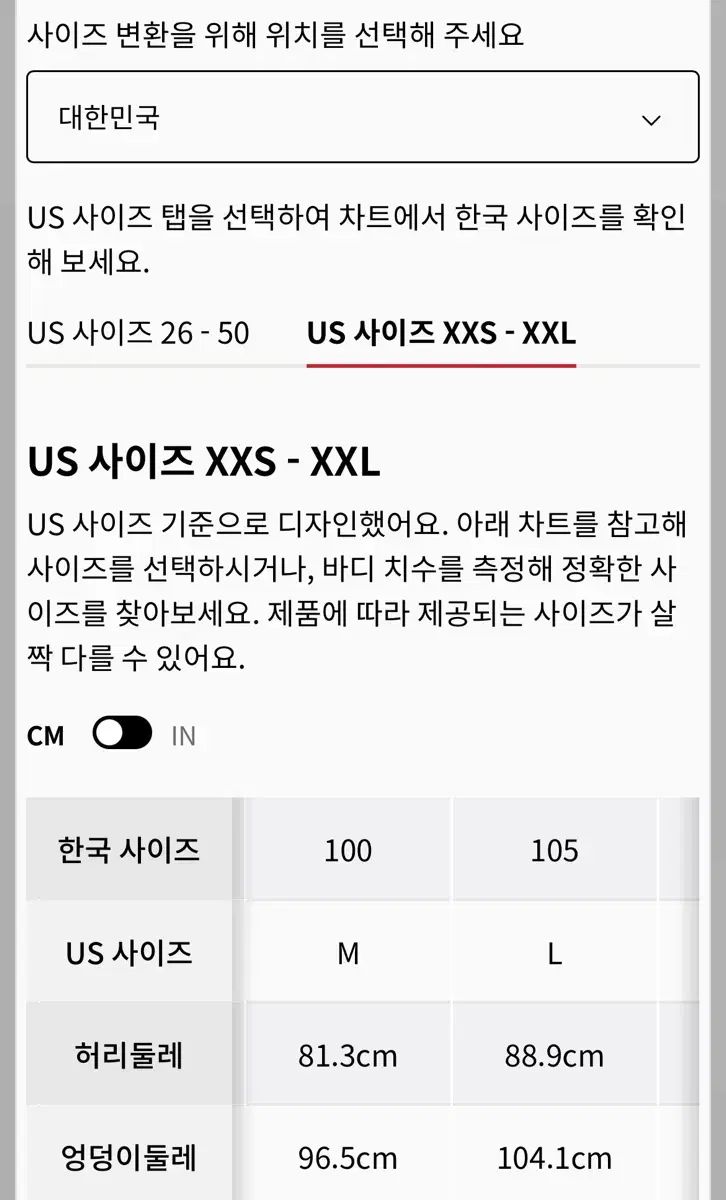The image size is (726, 1200).
Task: Toggle units from CM to IN
Action: (122, 734)
